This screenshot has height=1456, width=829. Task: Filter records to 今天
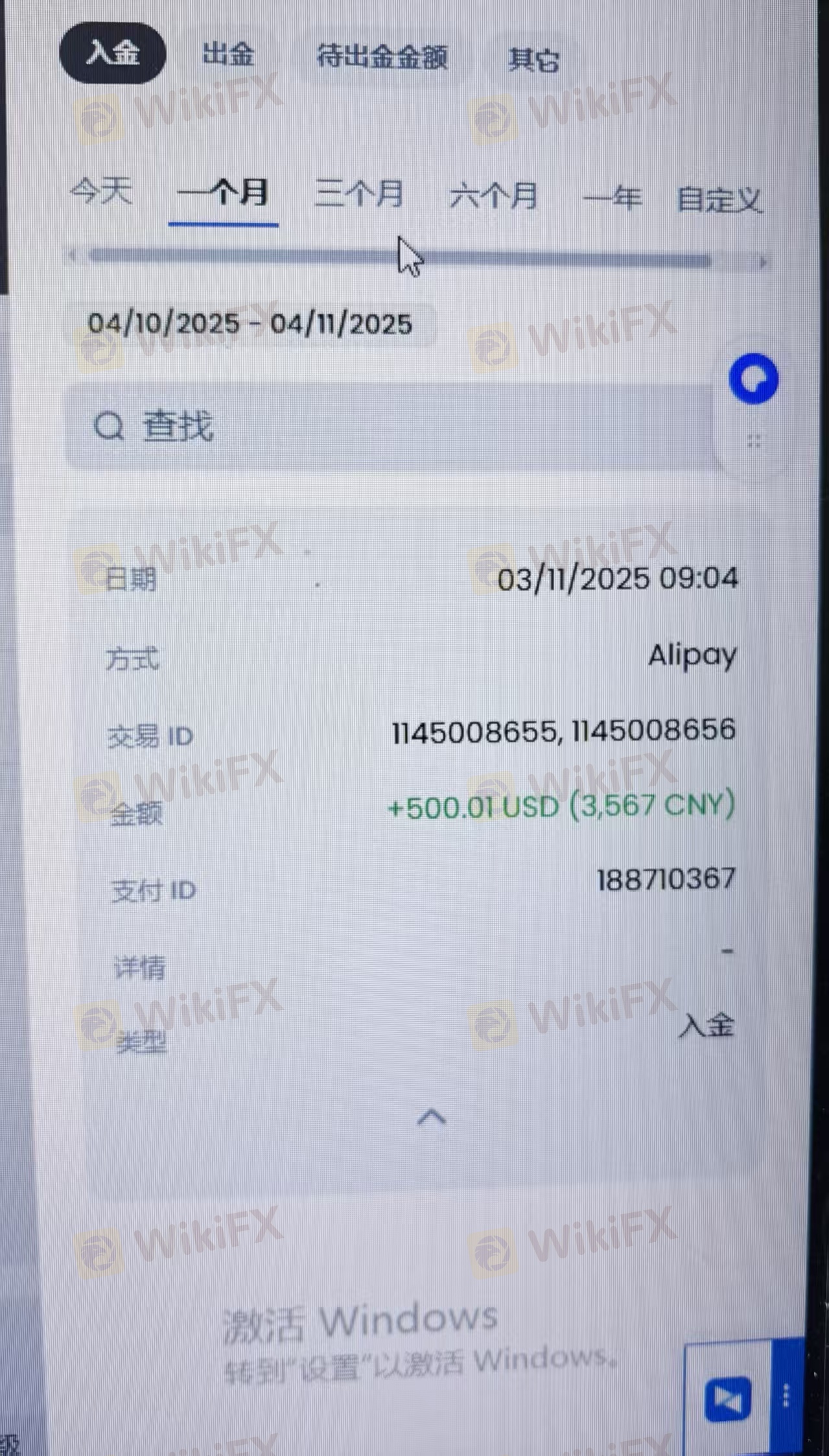click(x=101, y=191)
